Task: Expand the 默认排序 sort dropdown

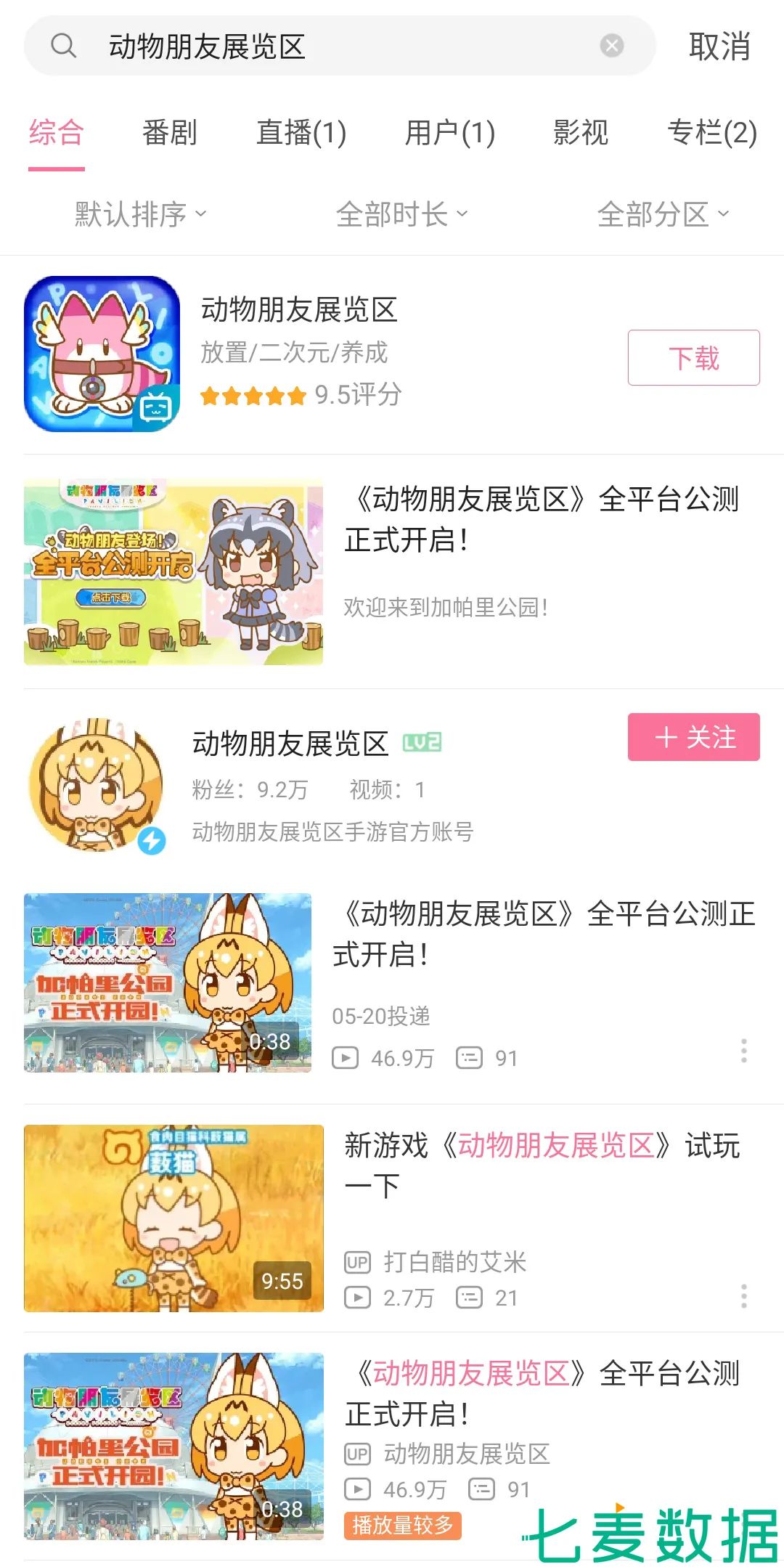Action: [x=141, y=214]
